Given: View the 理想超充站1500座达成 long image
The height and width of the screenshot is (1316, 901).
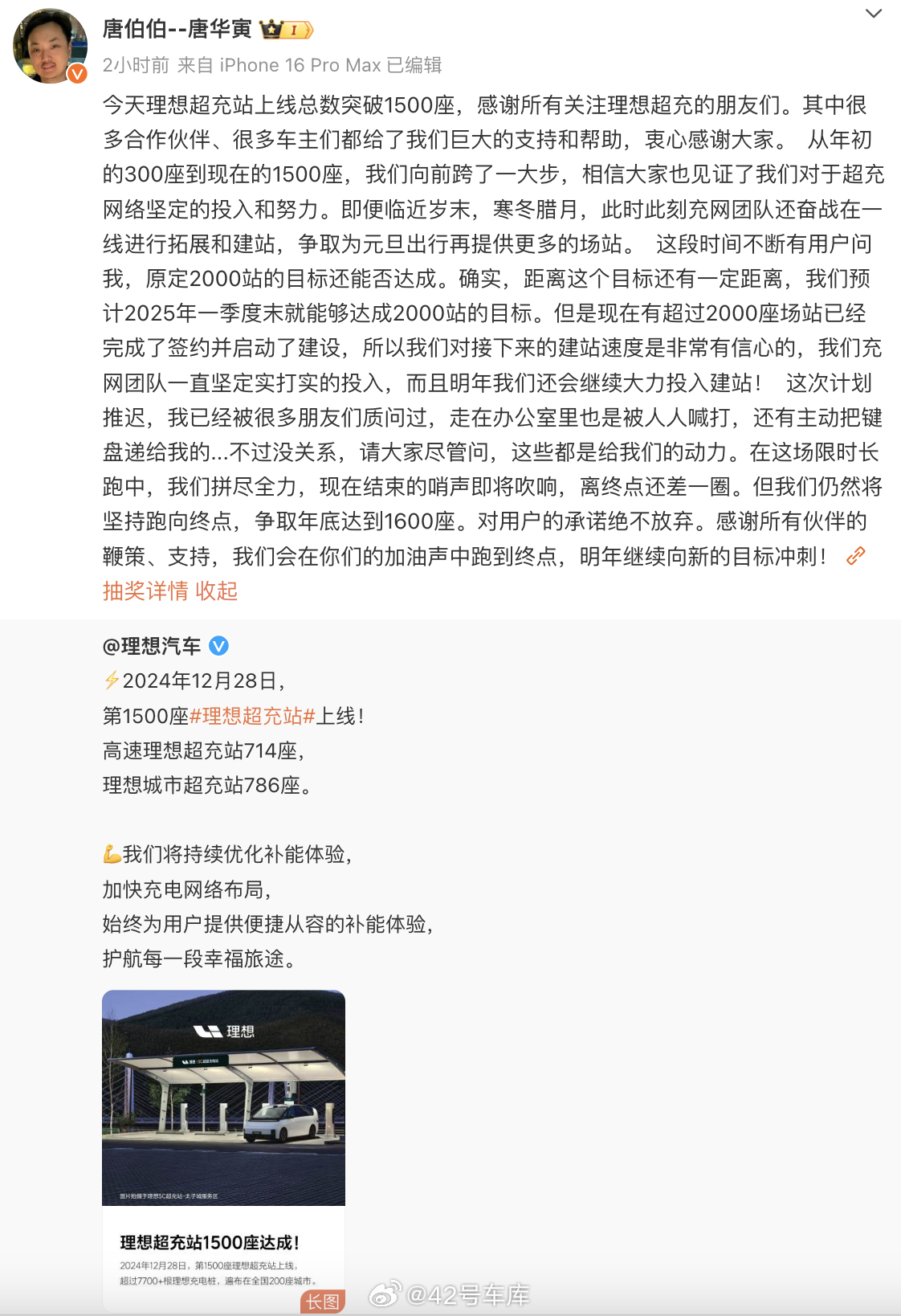Looking at the screenshot, I should [x=223, y=1149].
